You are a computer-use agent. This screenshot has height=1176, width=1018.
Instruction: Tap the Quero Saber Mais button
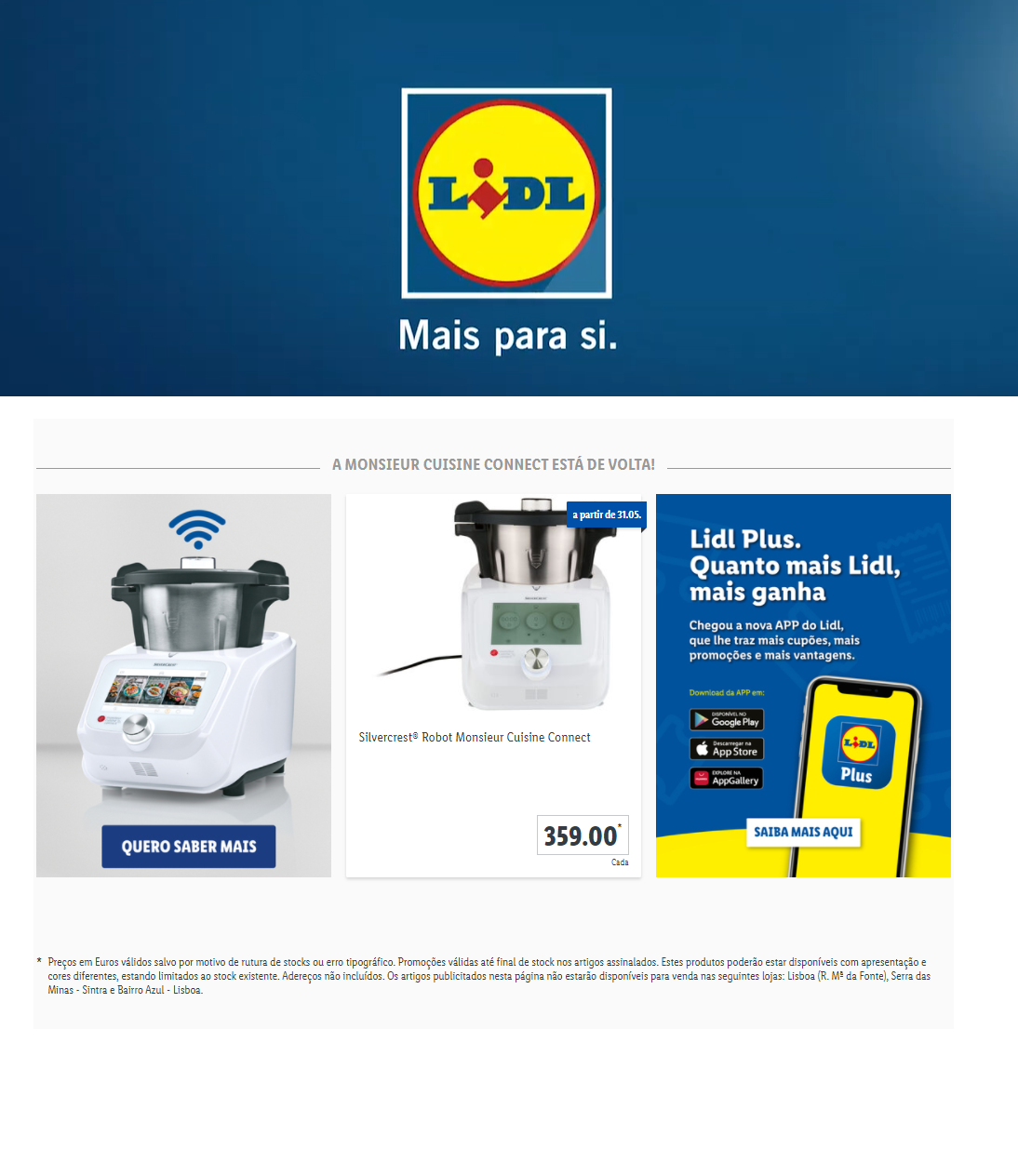click(x=188, y=847)
